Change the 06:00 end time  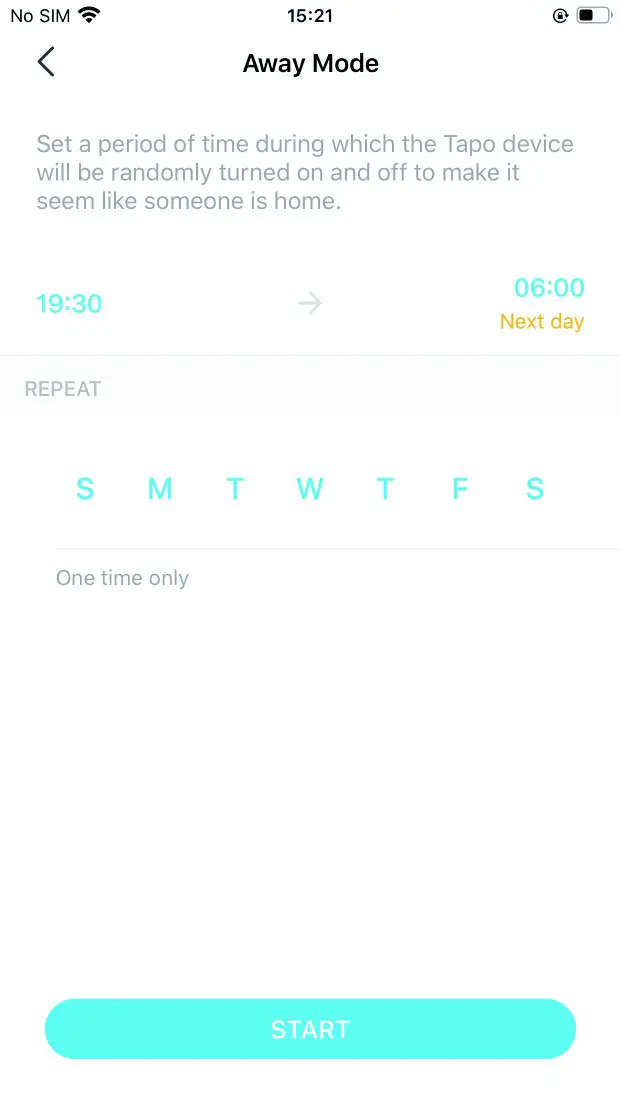pyautogui.click(x=548, y=288)
